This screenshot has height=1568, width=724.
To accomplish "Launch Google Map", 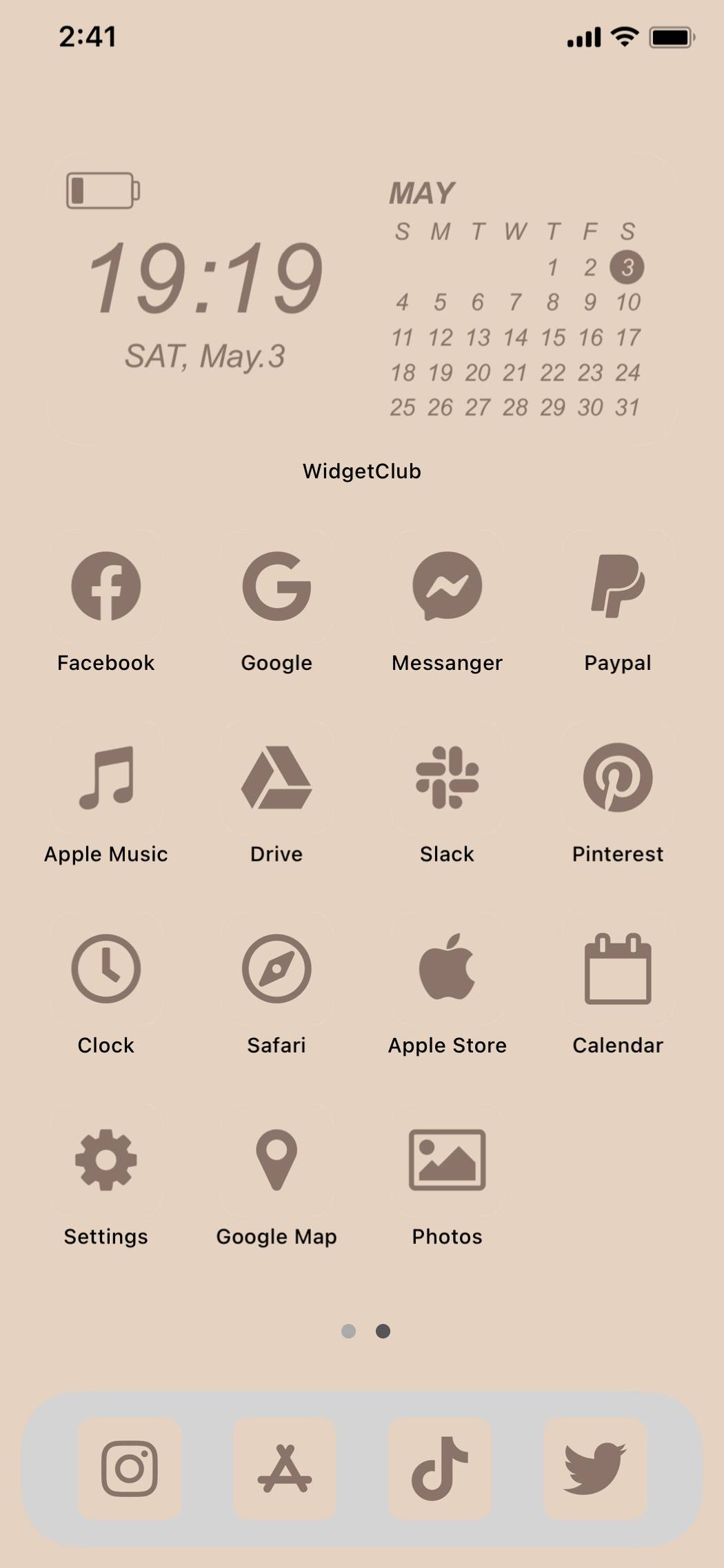I will click(x=276, y=1160).
